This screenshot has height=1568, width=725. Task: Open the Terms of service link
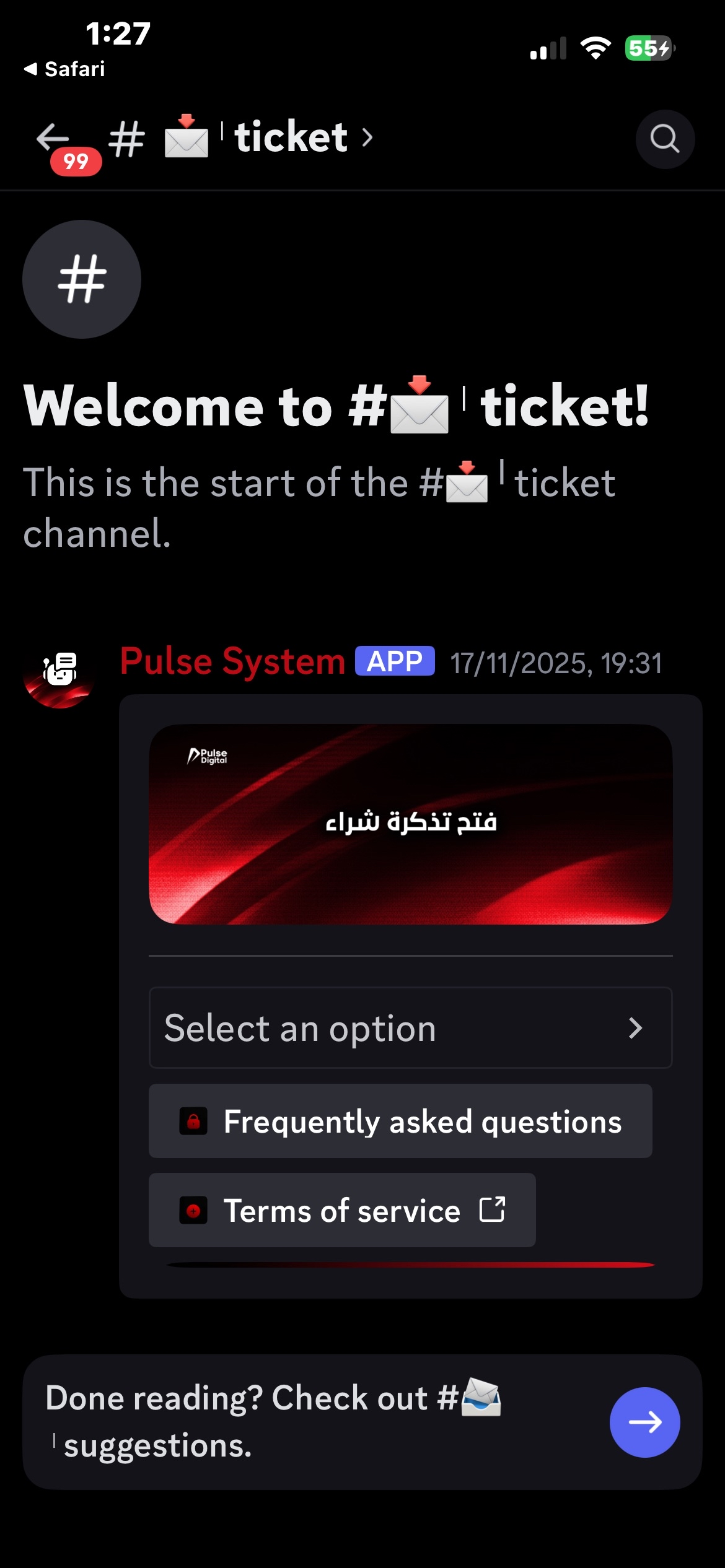click(342, 1210)
